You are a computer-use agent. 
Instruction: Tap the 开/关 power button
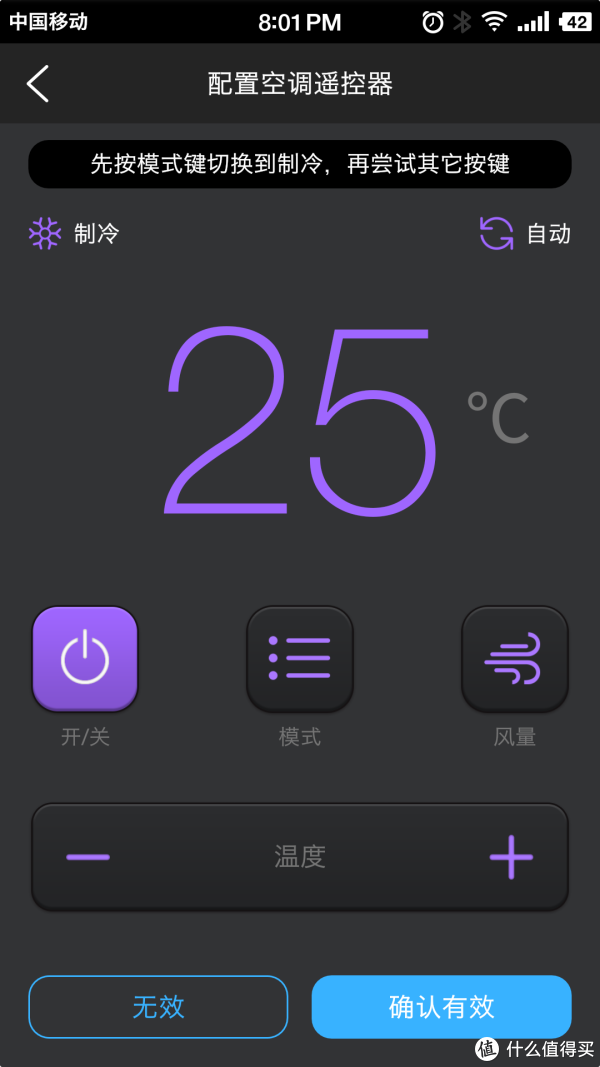pos(85,659)
